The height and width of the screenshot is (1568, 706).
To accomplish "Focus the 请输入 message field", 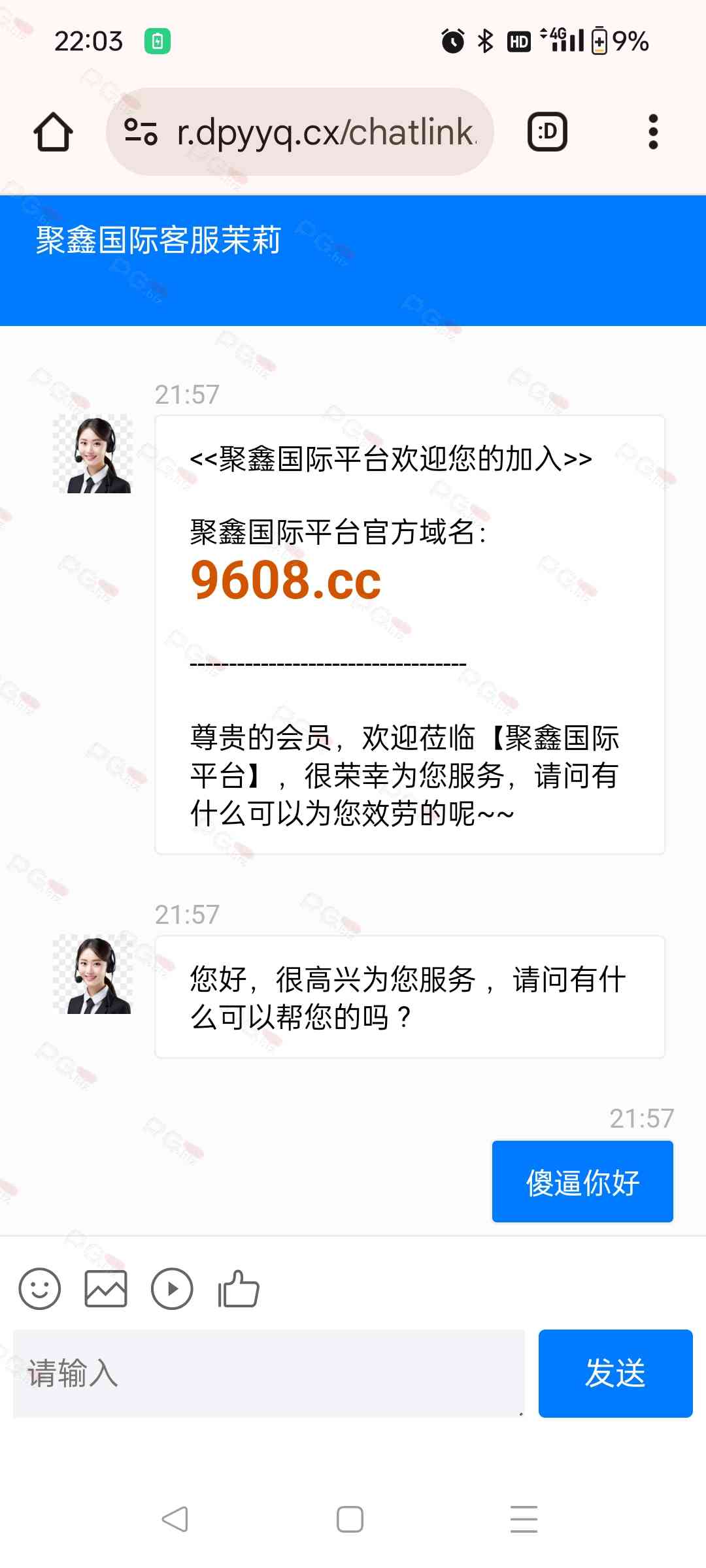I will 269,1373.
